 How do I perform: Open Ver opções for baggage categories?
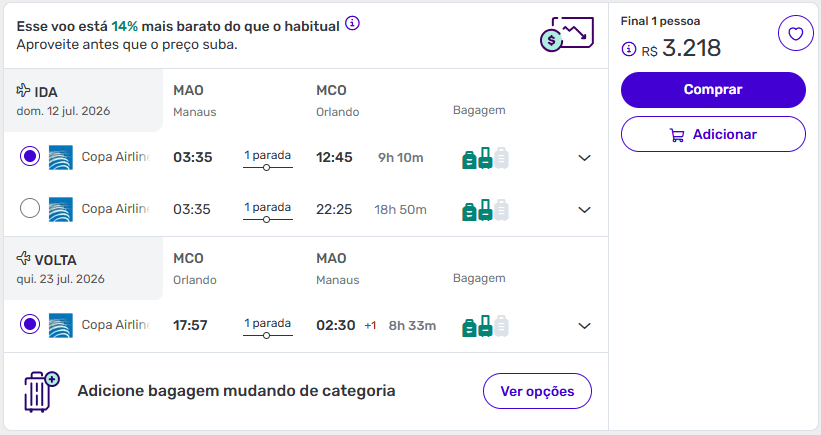[x=537, y=391]
